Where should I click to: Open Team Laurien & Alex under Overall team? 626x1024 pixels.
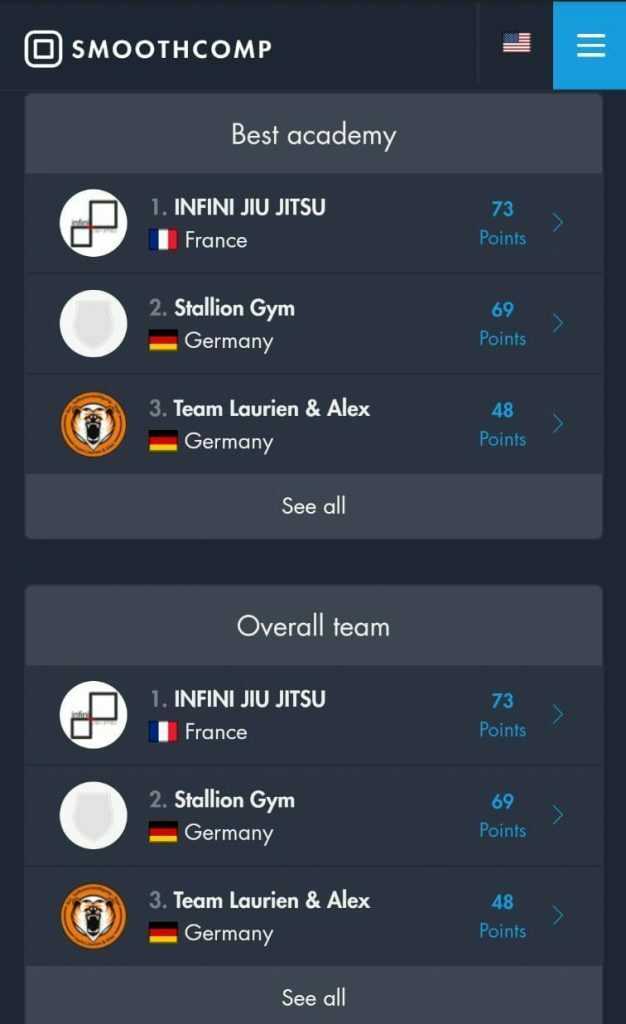click(x=313, y=916)
